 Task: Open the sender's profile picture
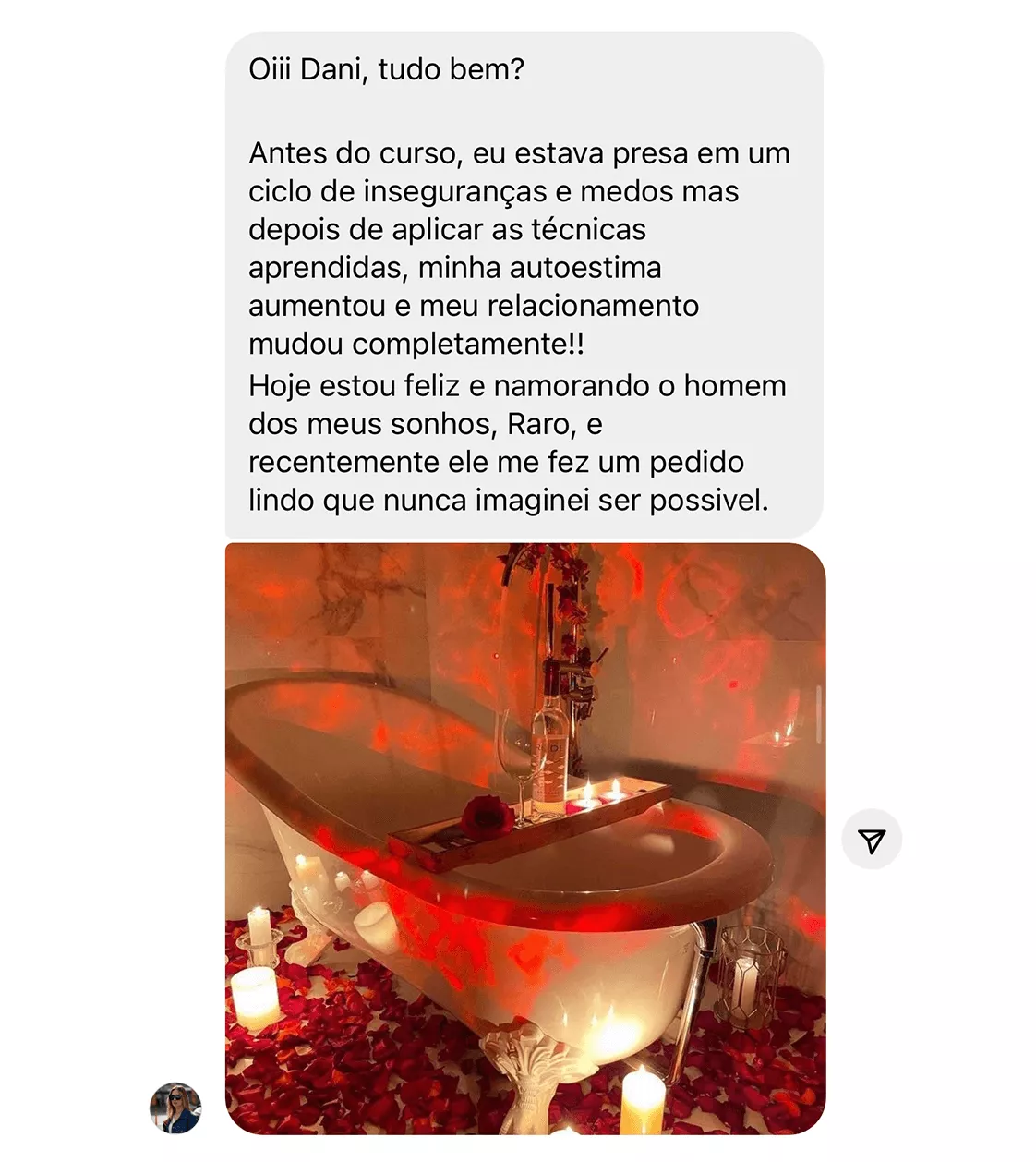[175, 1108]
